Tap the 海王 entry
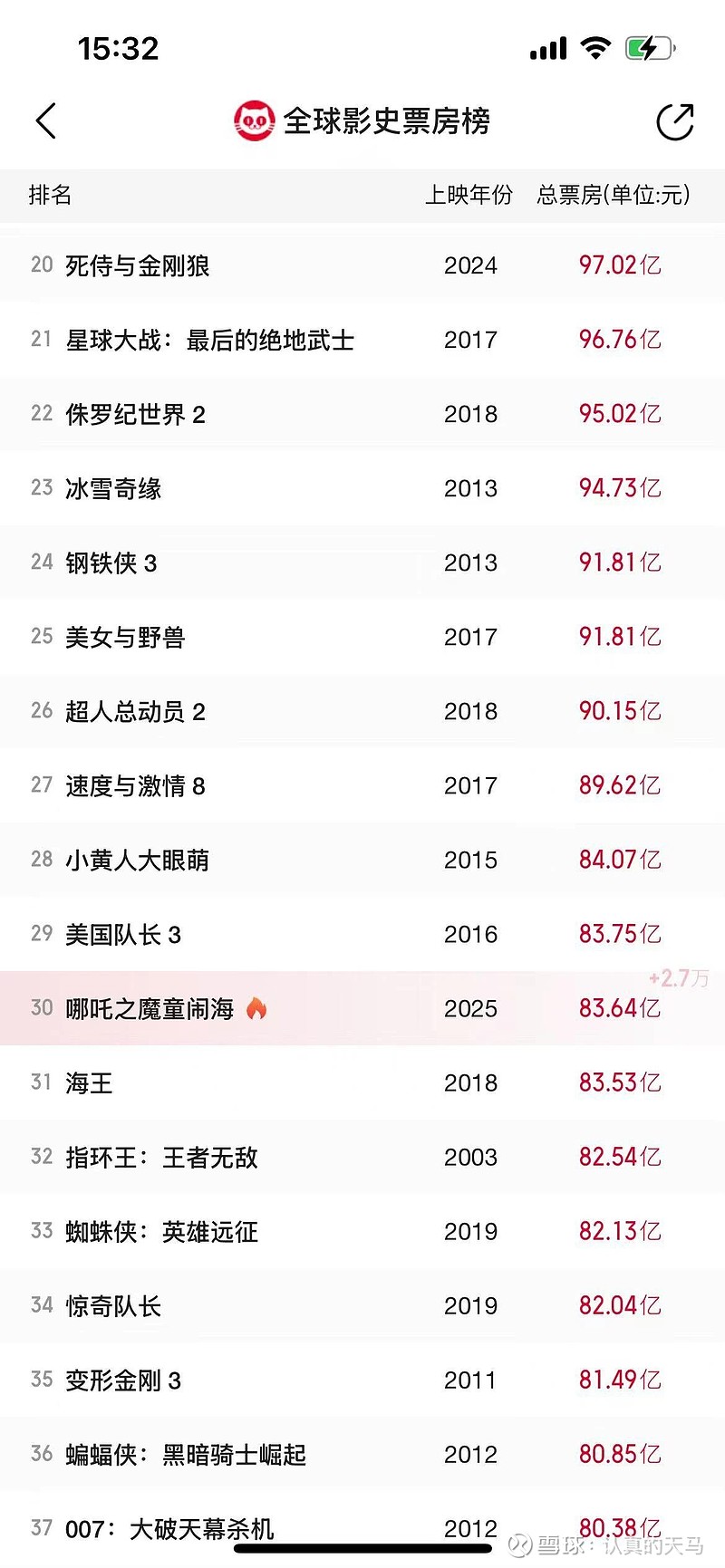Image resolution: width=725 pixels, height=1568 pixels. [x=362, y=1082]
